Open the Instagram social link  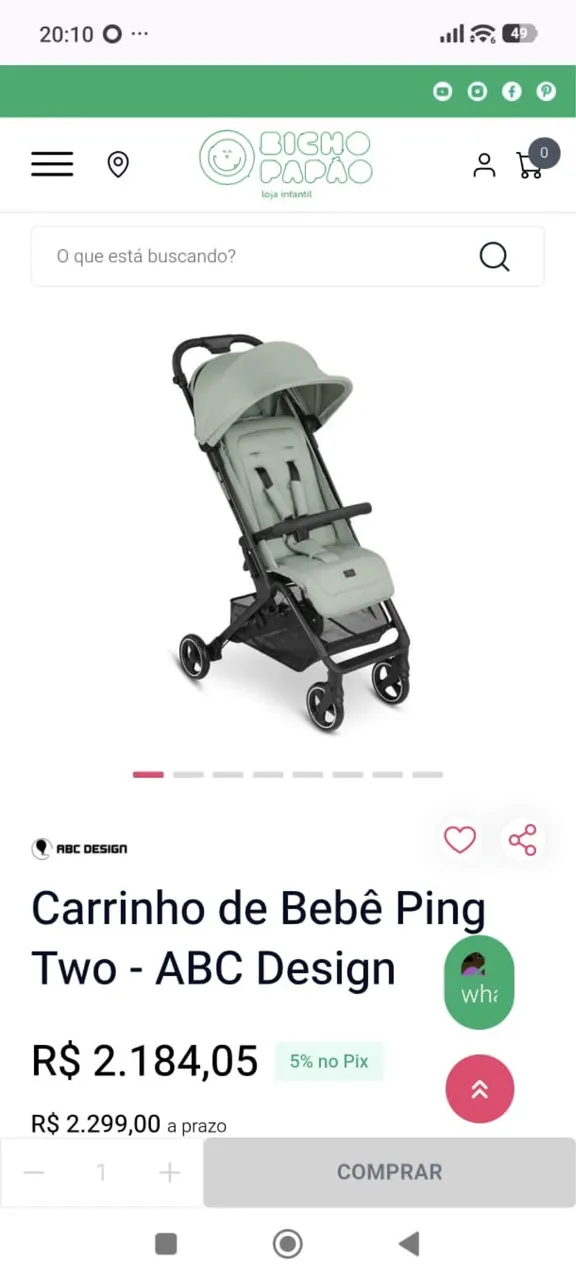(478, 91)
